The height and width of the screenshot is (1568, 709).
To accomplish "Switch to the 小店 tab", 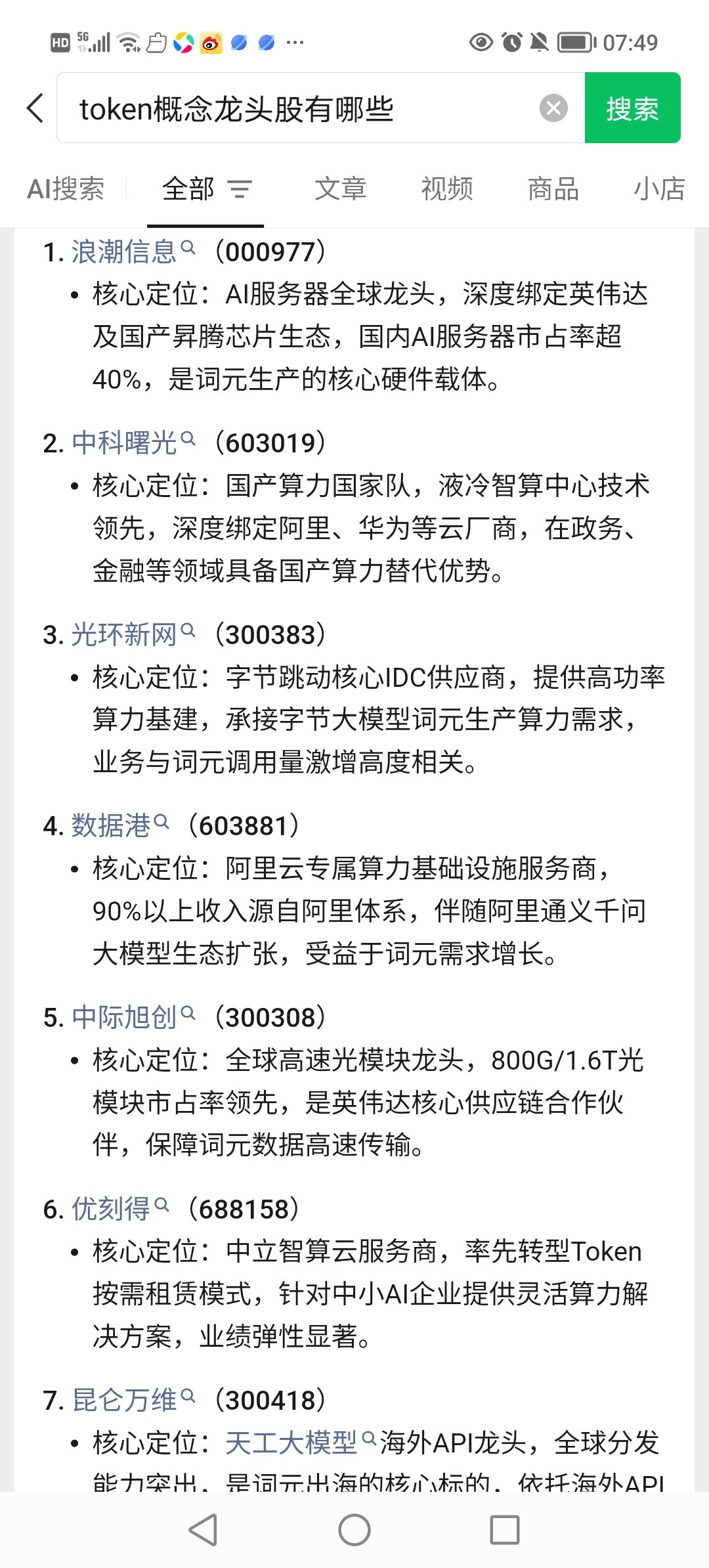I will [x=659, y=189].
